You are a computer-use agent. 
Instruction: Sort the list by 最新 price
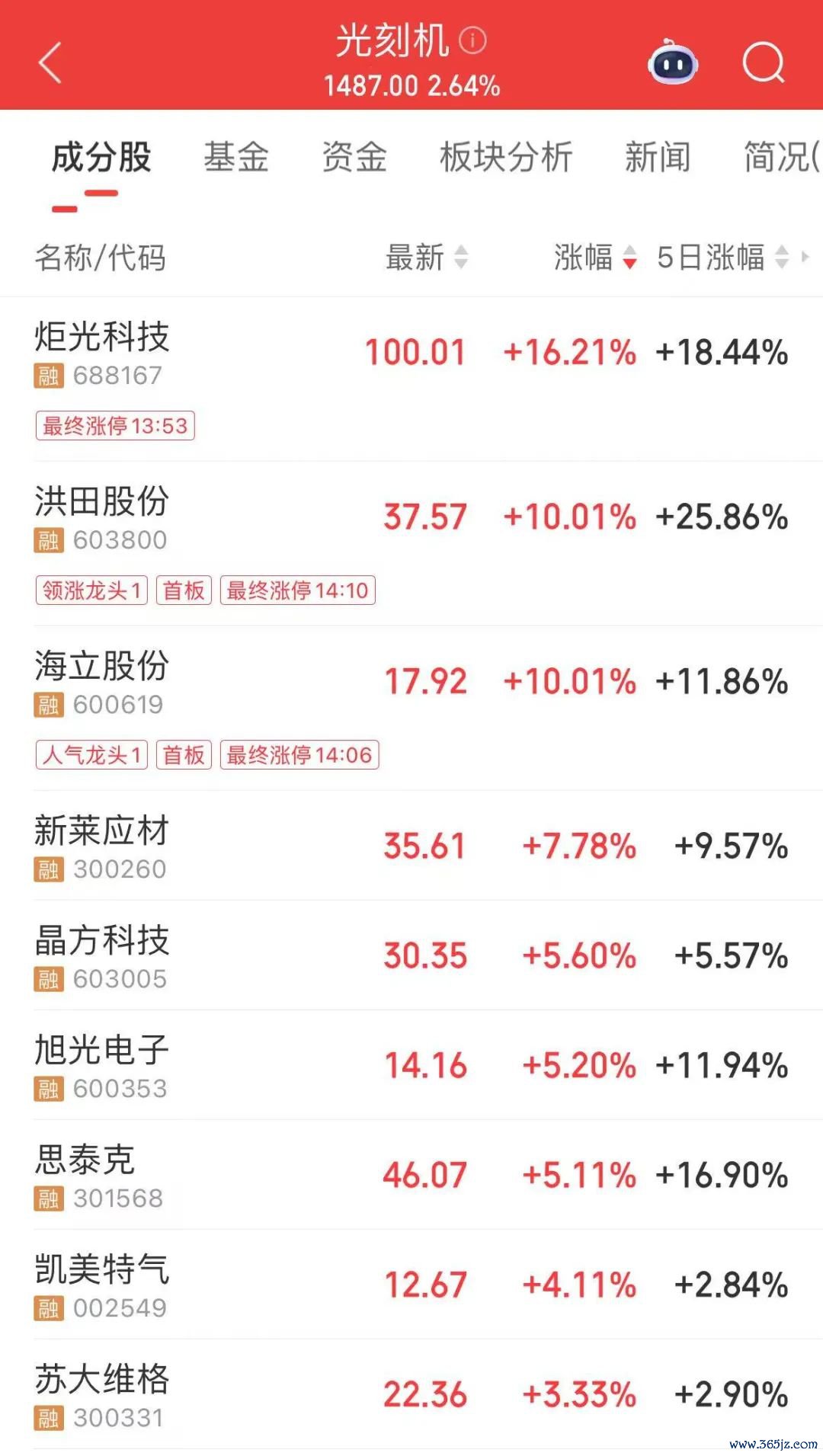[x=427, y=258]
